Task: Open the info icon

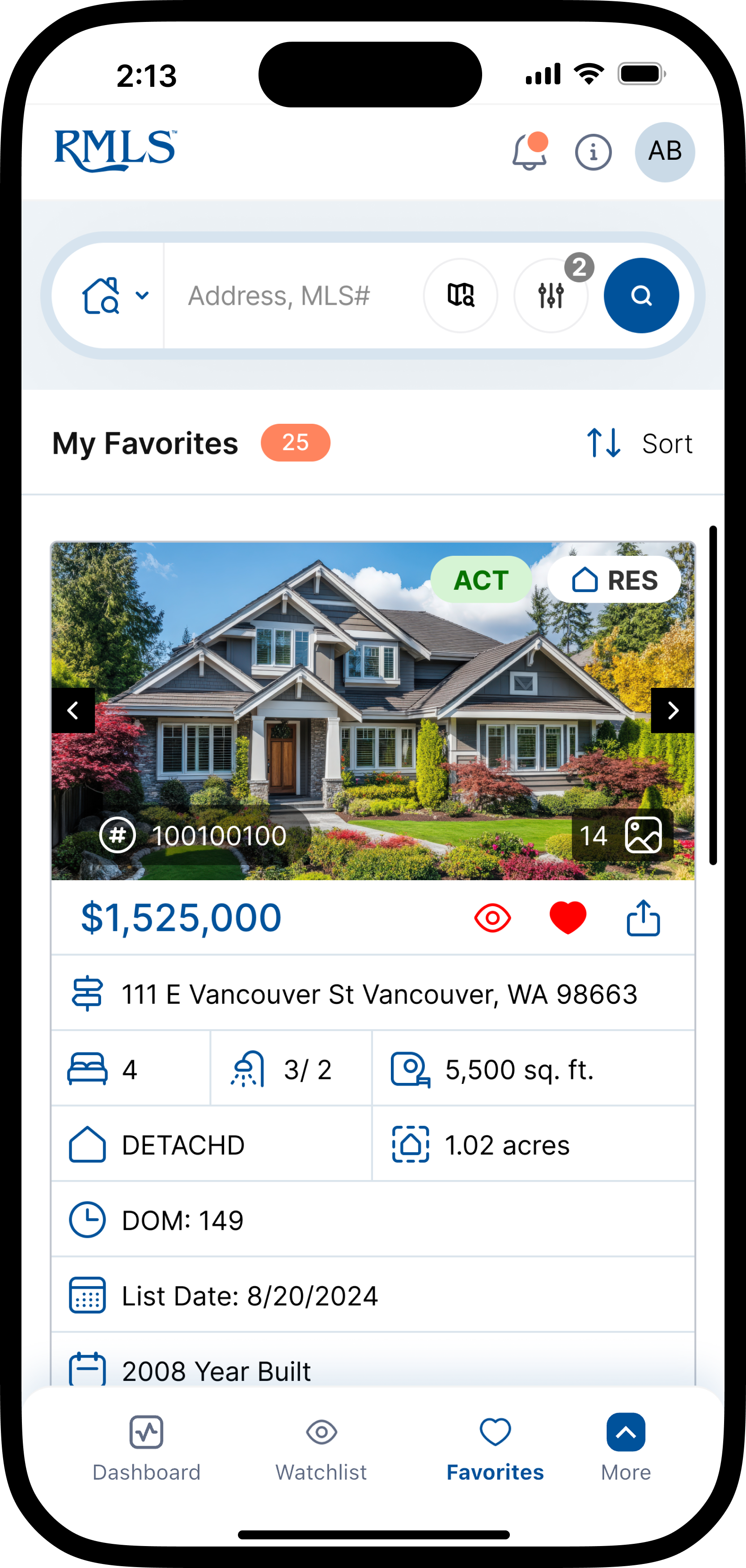Action: coord(593,152)
